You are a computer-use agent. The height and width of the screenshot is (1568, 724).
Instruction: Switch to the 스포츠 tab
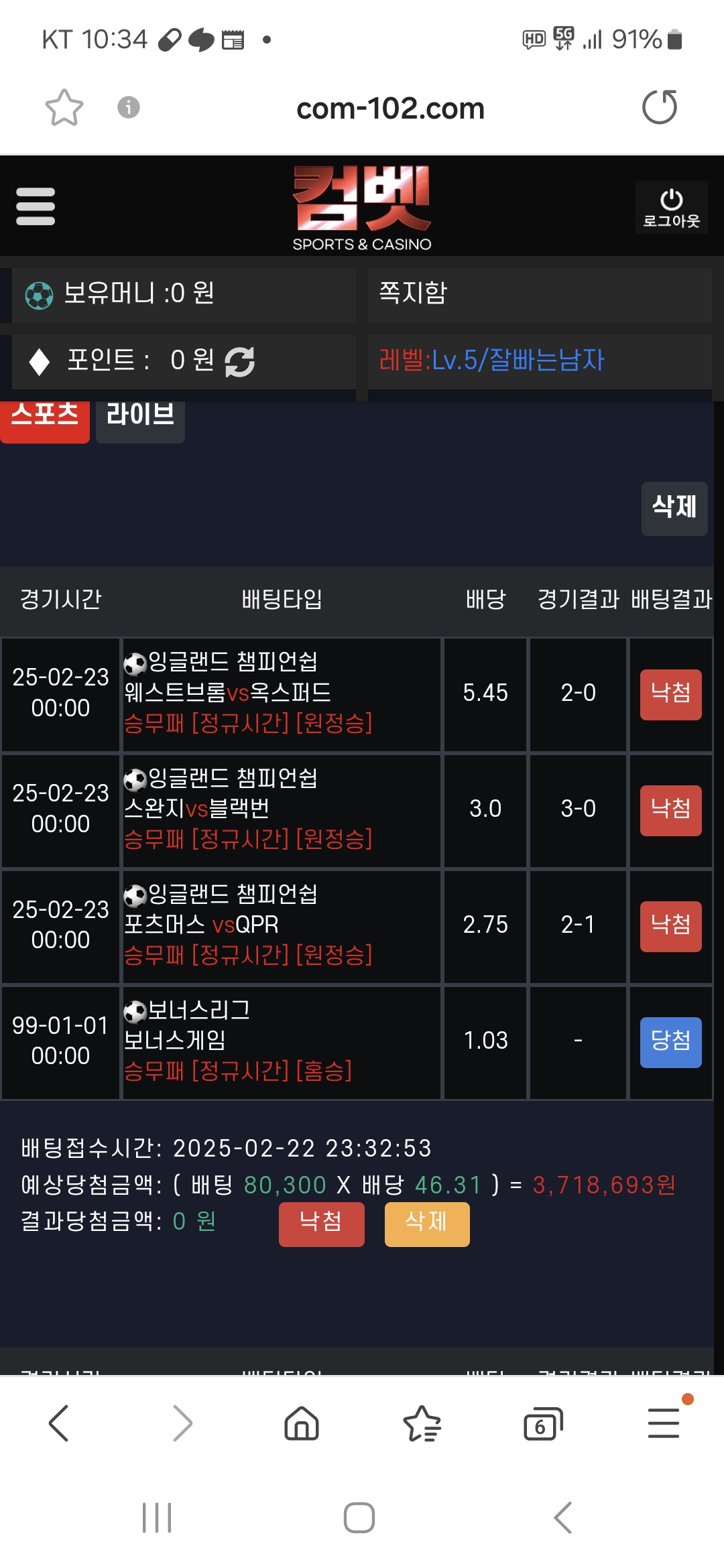coord(45,417)
